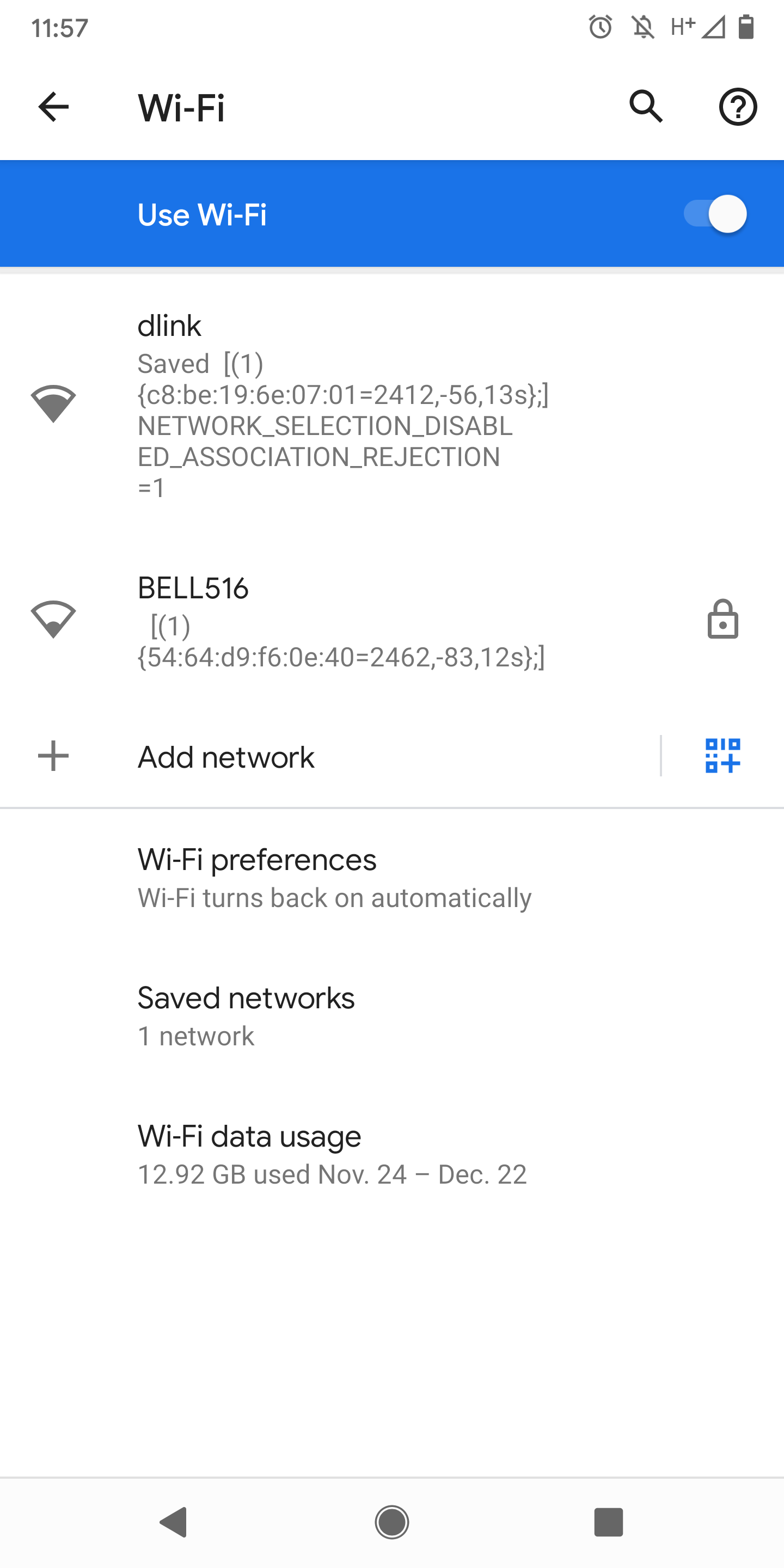Screen dimensions: 784x1568
Task: Click the plus icon beside Add network
Action: [53, 757]
